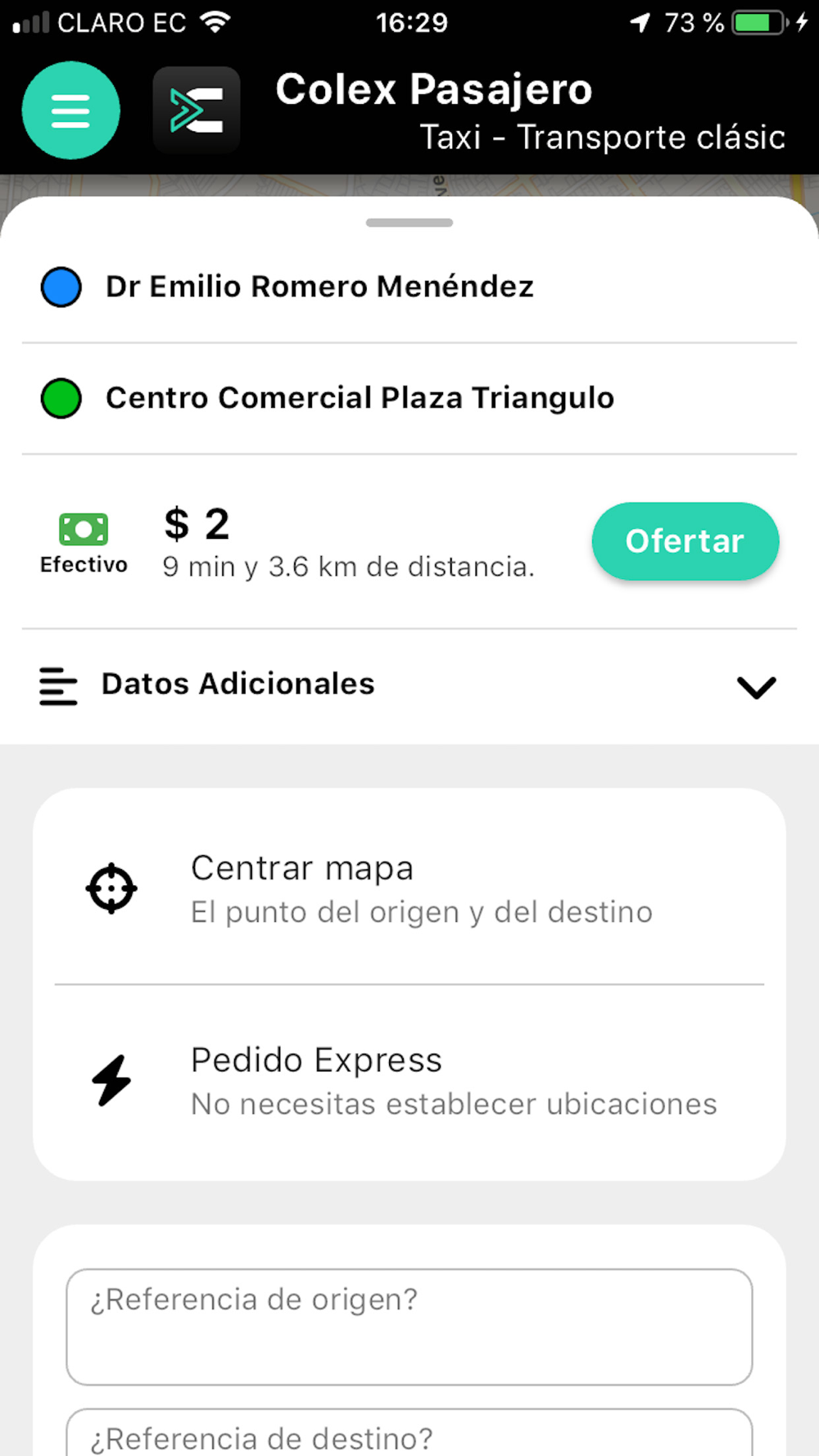Image resolution: width=819 pixels, height=1456 pixels.
Task: Expand Datos Adicionales section
Action: [x=409, y=685]
